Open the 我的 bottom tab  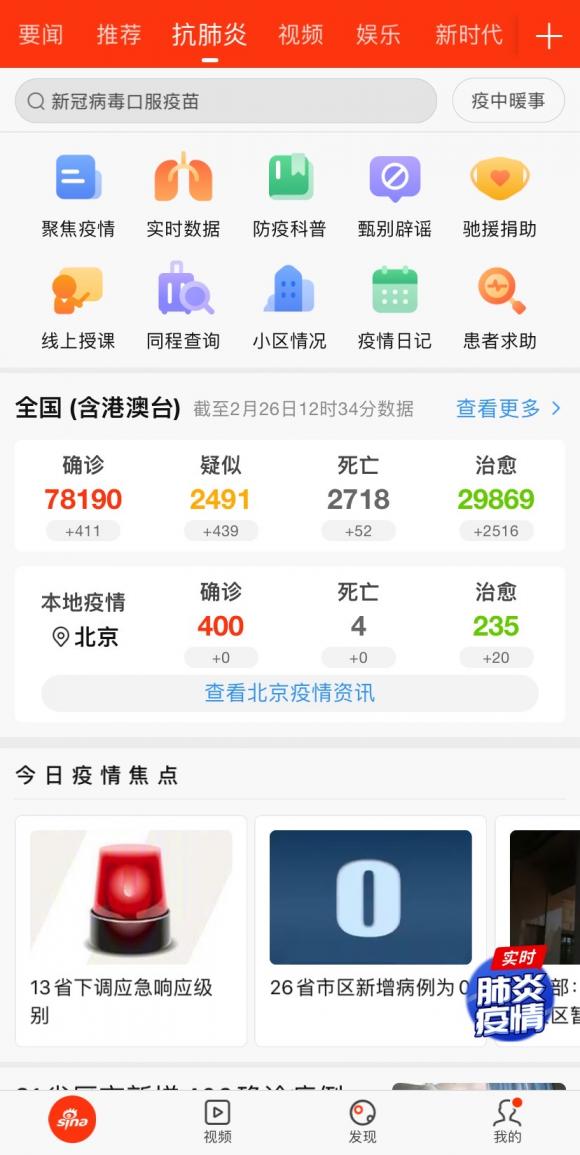507,1121
